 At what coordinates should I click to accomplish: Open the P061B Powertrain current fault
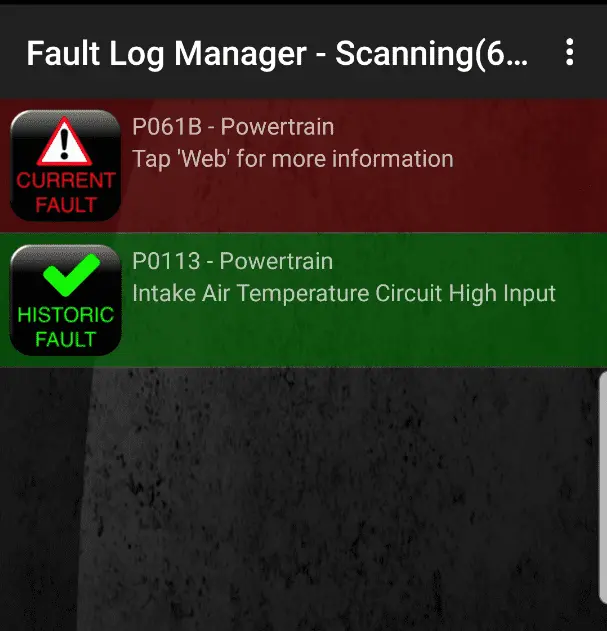300,165
